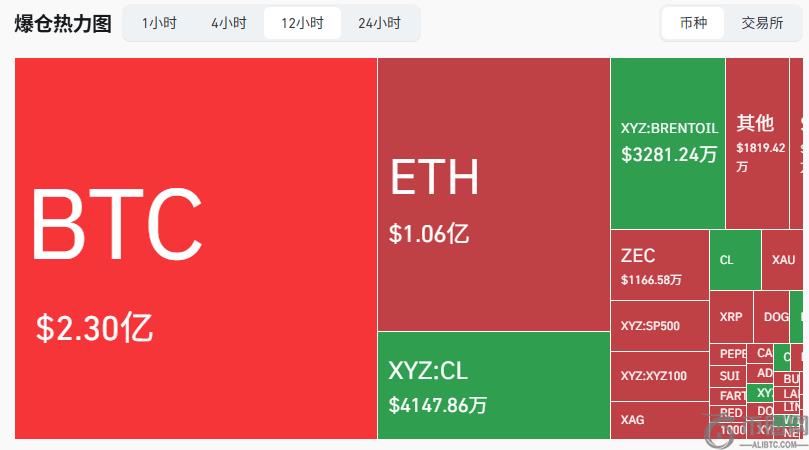This screenshot has height=450, width=809.
Task: Switch to the 1小时 time range
Action: [x=159, y=23]
